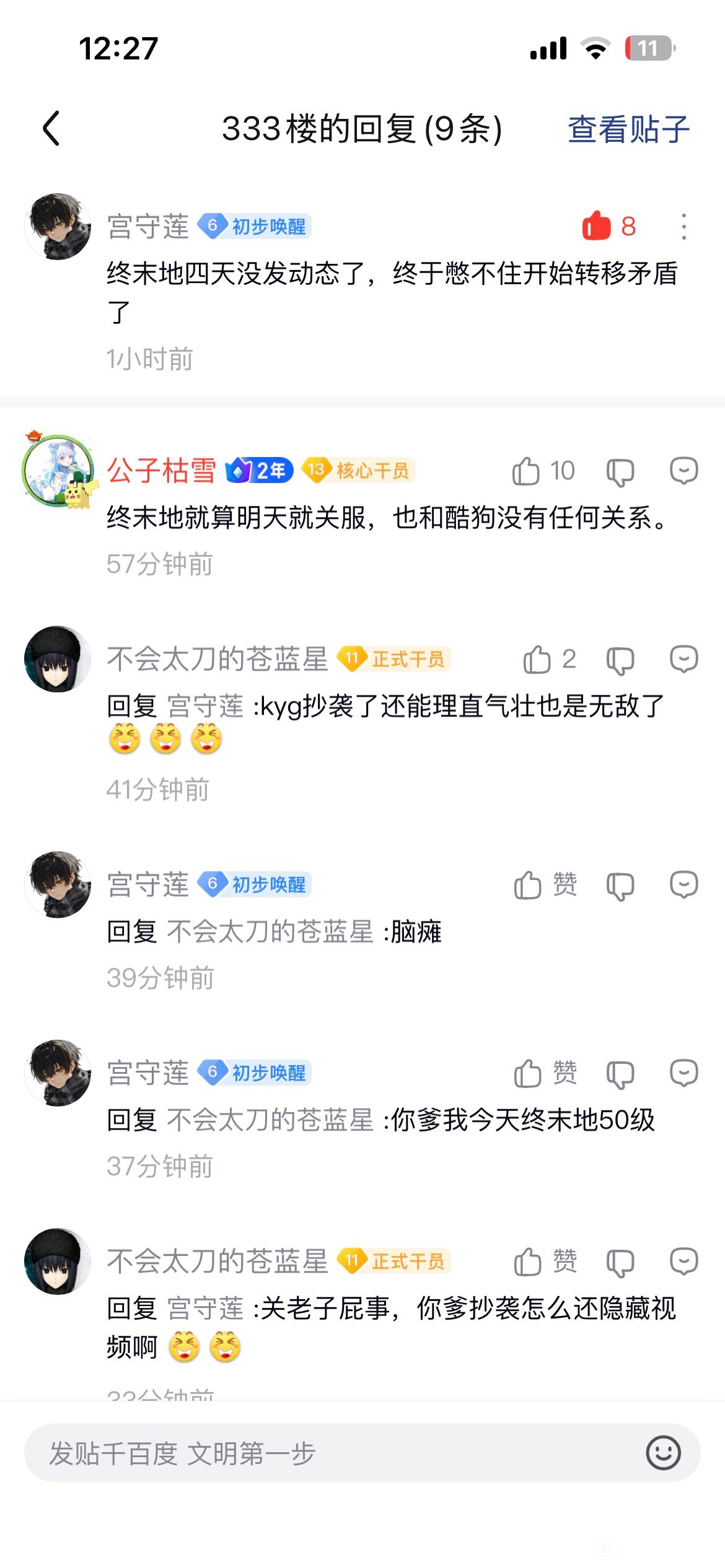Like the 关老子屁事 reply
The image size is (725, 1568).
click(528, 1261)
